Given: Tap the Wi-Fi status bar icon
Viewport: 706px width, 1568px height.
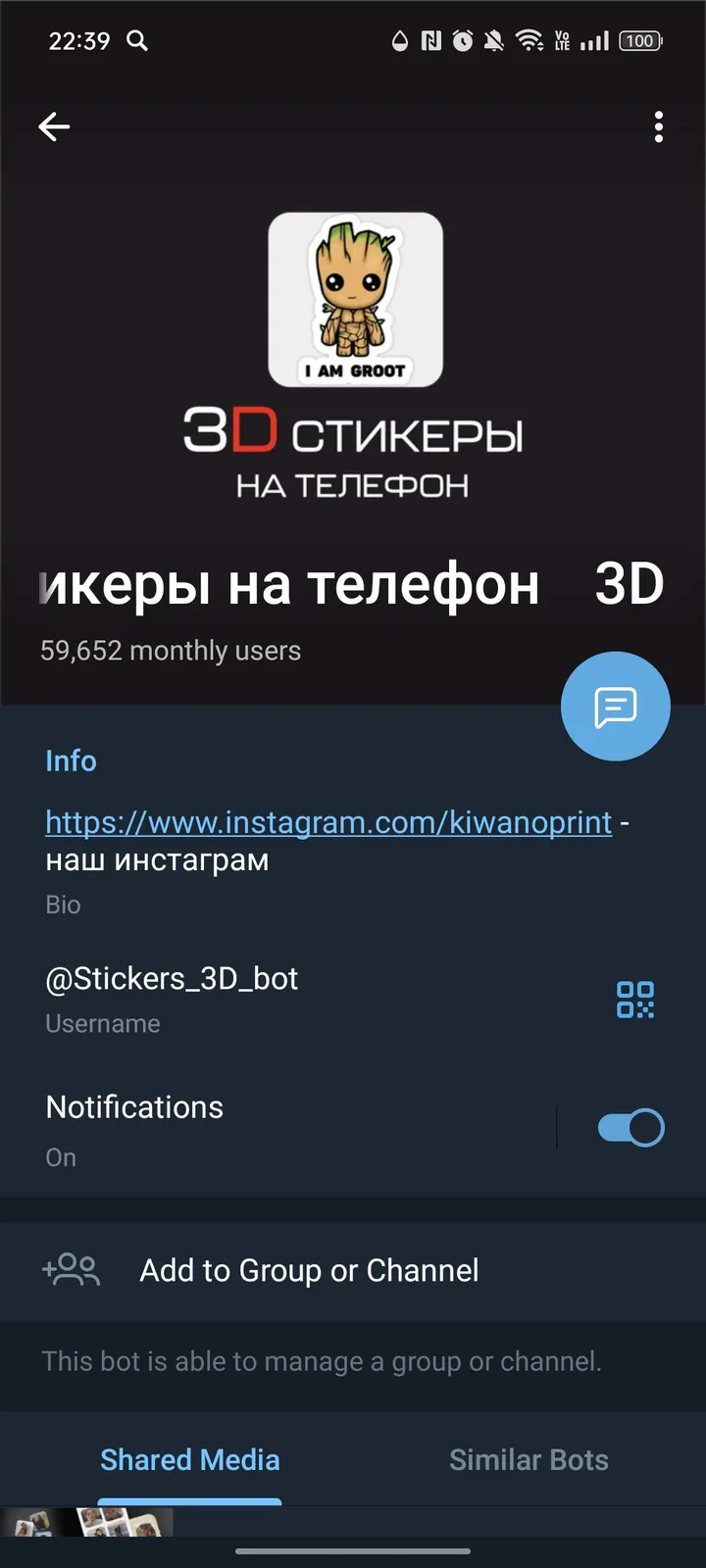Looking at the screenshot, I should point(529,41).
